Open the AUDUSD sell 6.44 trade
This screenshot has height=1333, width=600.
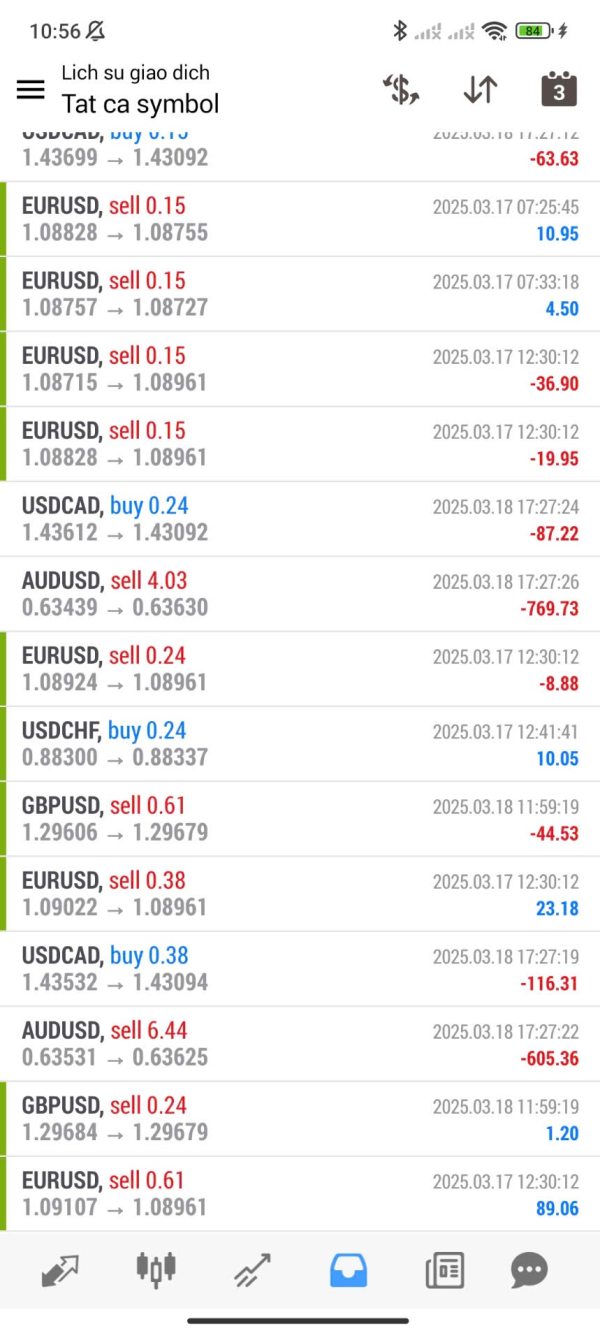pos(300,1044)
